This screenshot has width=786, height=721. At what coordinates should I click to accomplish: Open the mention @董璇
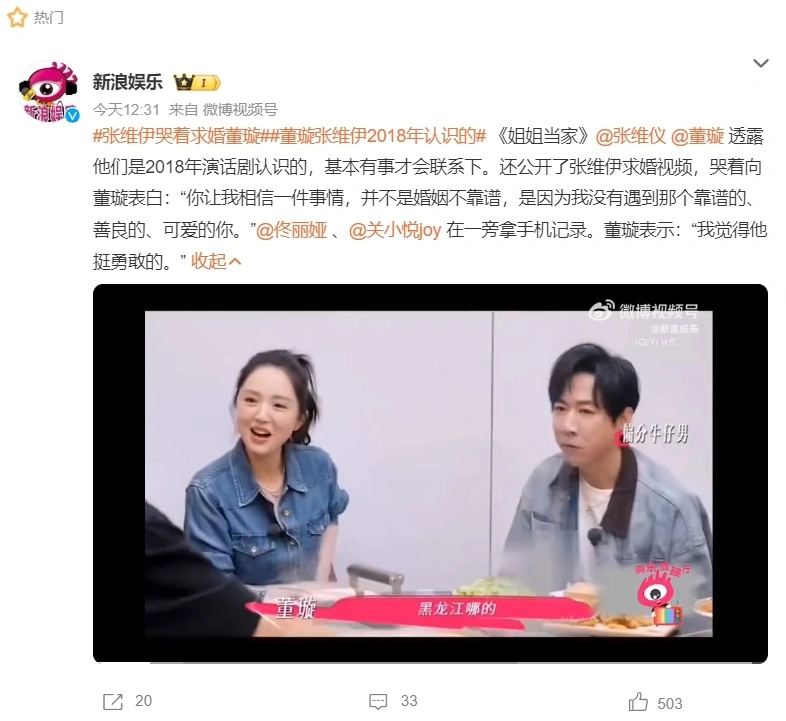point(696,136)
